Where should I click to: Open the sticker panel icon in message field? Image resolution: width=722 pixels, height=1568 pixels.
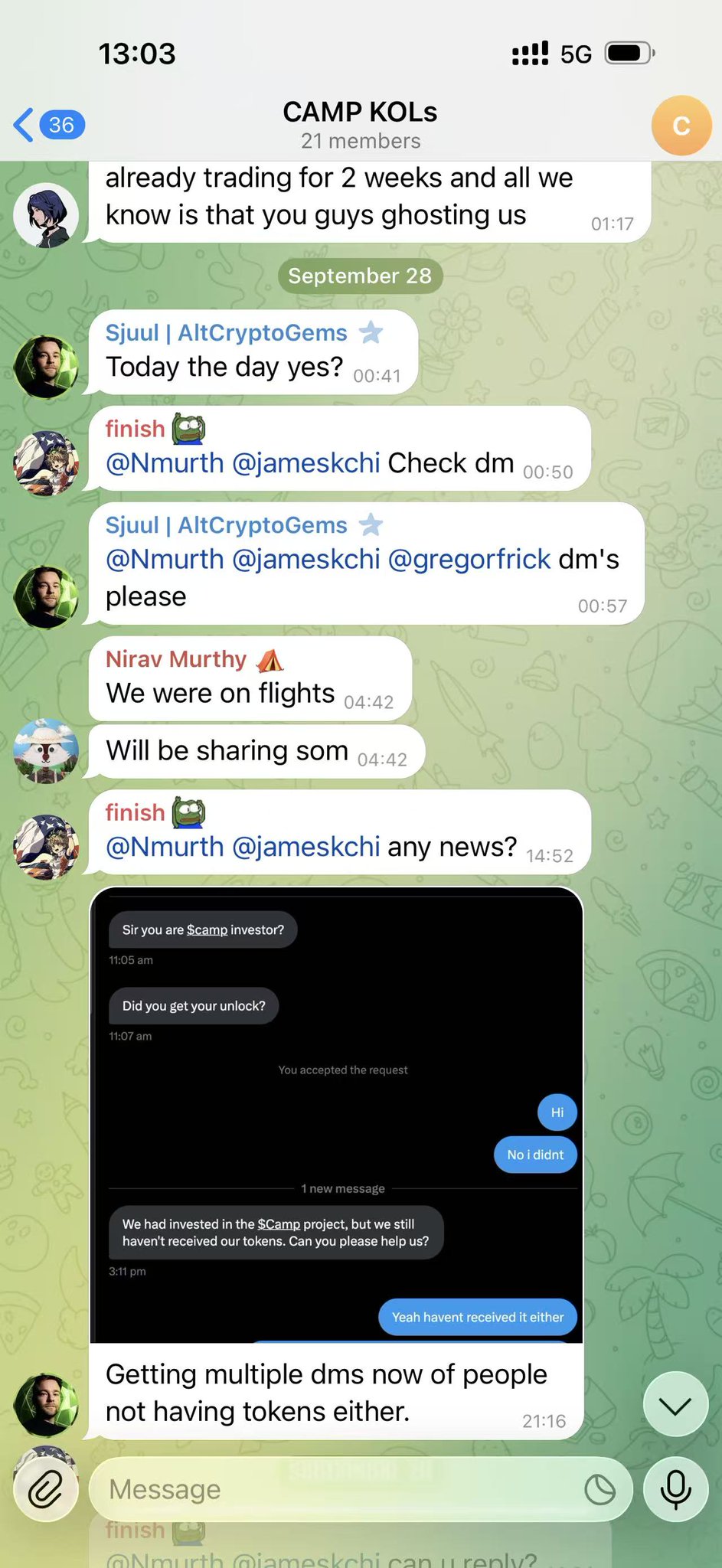pos(599,1490)
